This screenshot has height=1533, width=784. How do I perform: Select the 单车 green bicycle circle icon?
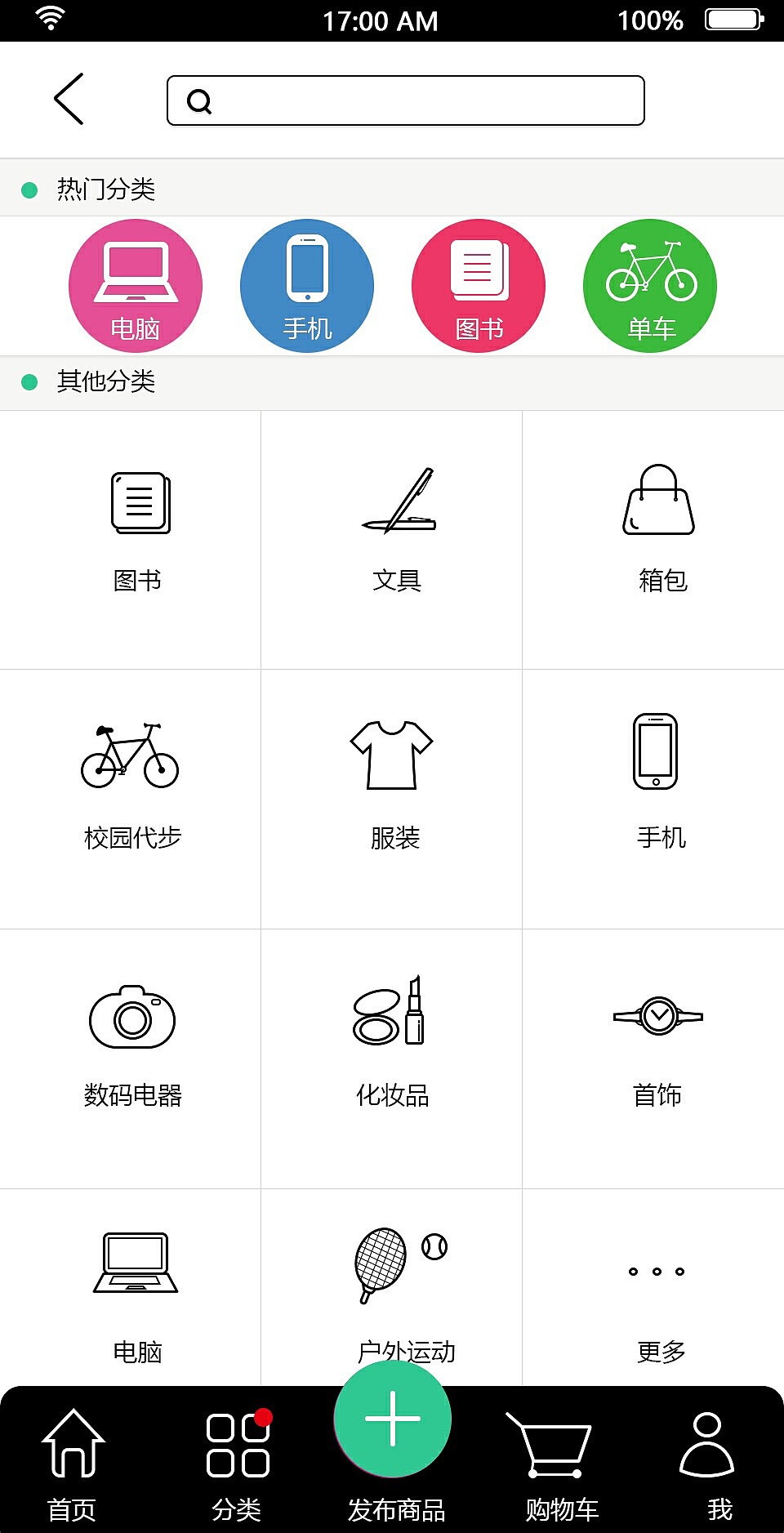coord(649,286)
